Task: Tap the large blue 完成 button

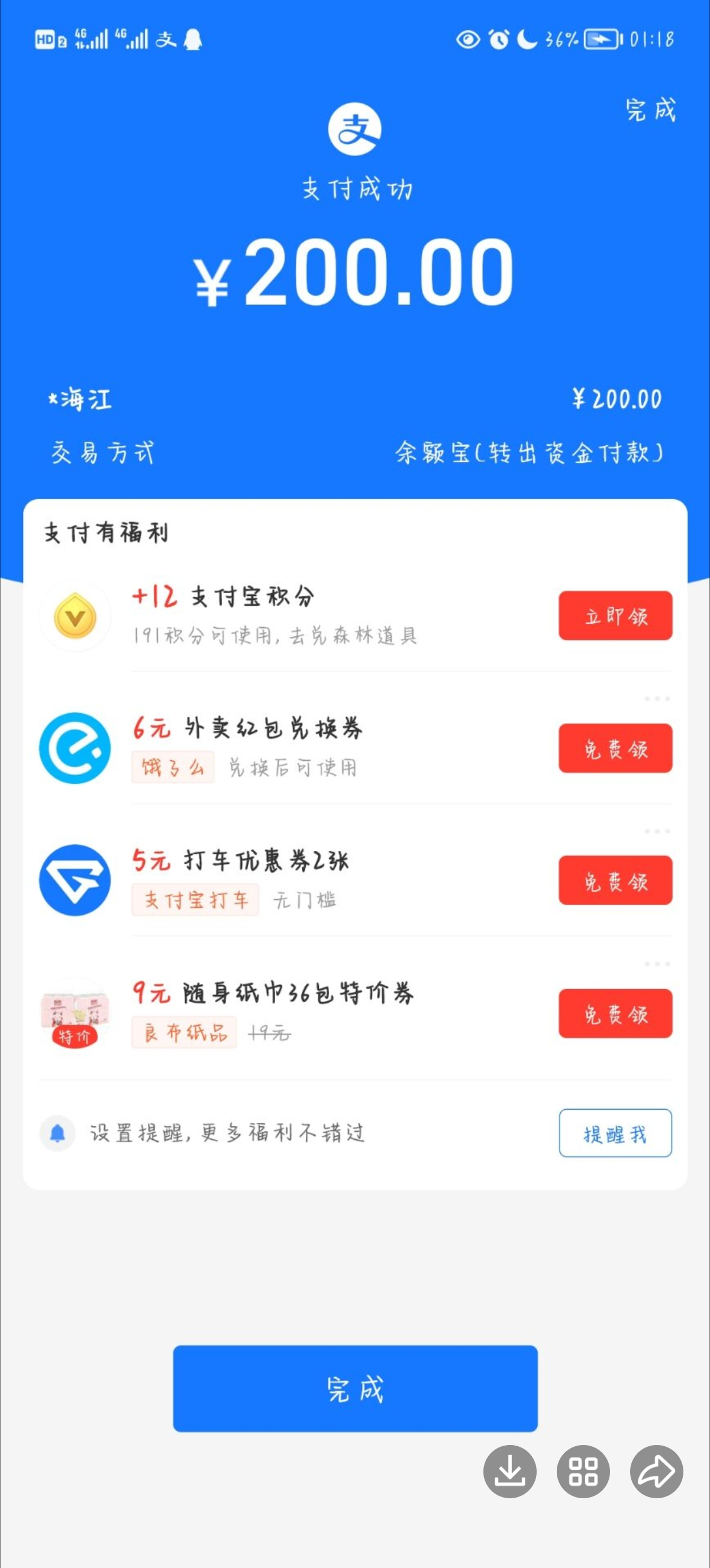Action: pos(355,1388)
